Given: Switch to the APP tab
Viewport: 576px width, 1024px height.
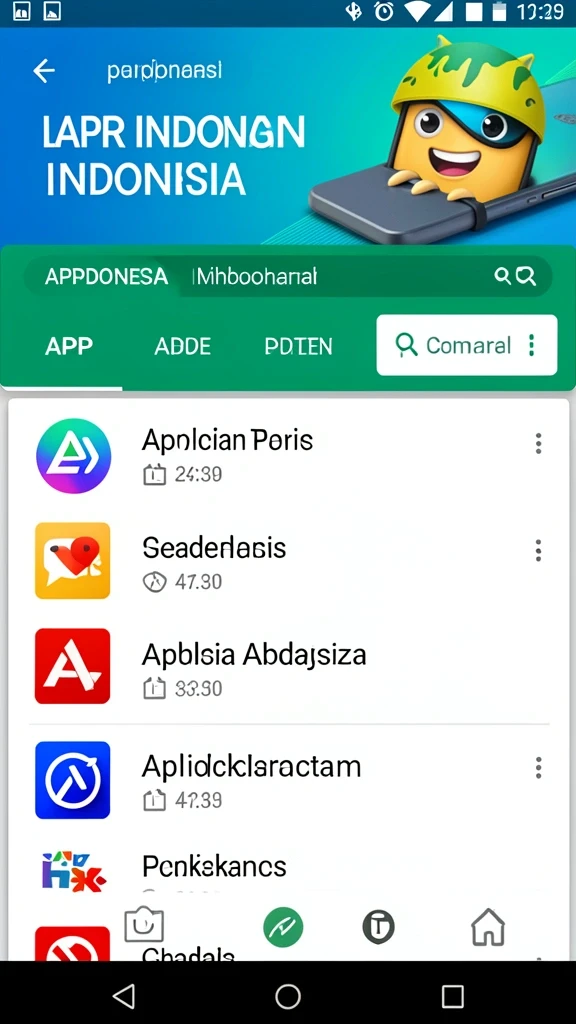Looking at the screenshot, I should (x=69, y=346).
